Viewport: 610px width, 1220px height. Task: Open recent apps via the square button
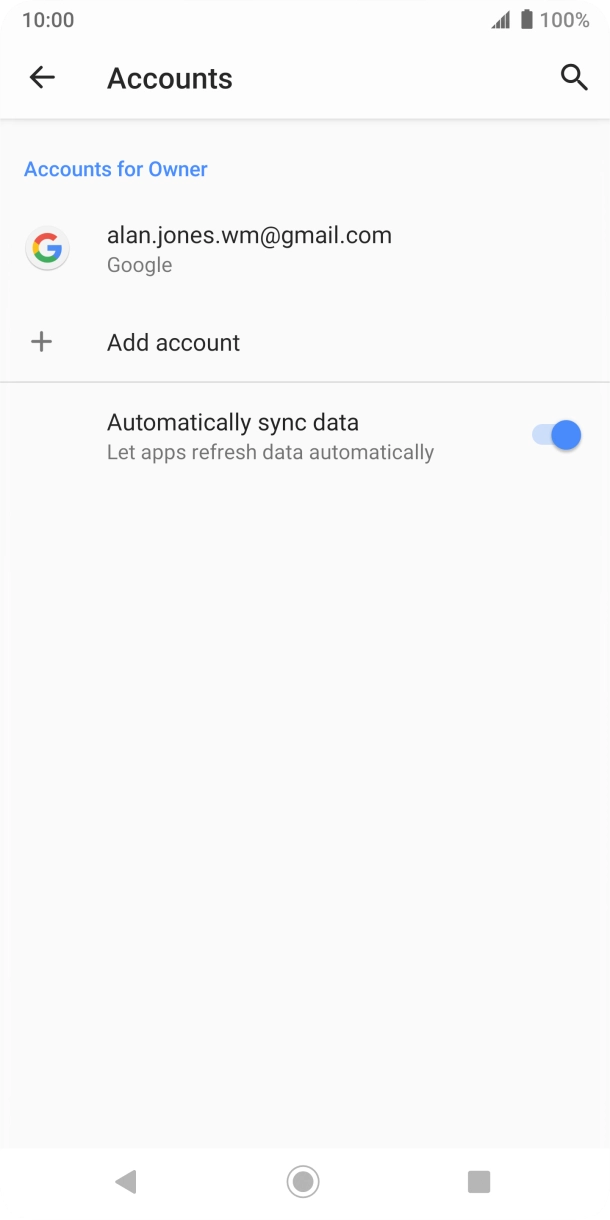pos(479,1182)
